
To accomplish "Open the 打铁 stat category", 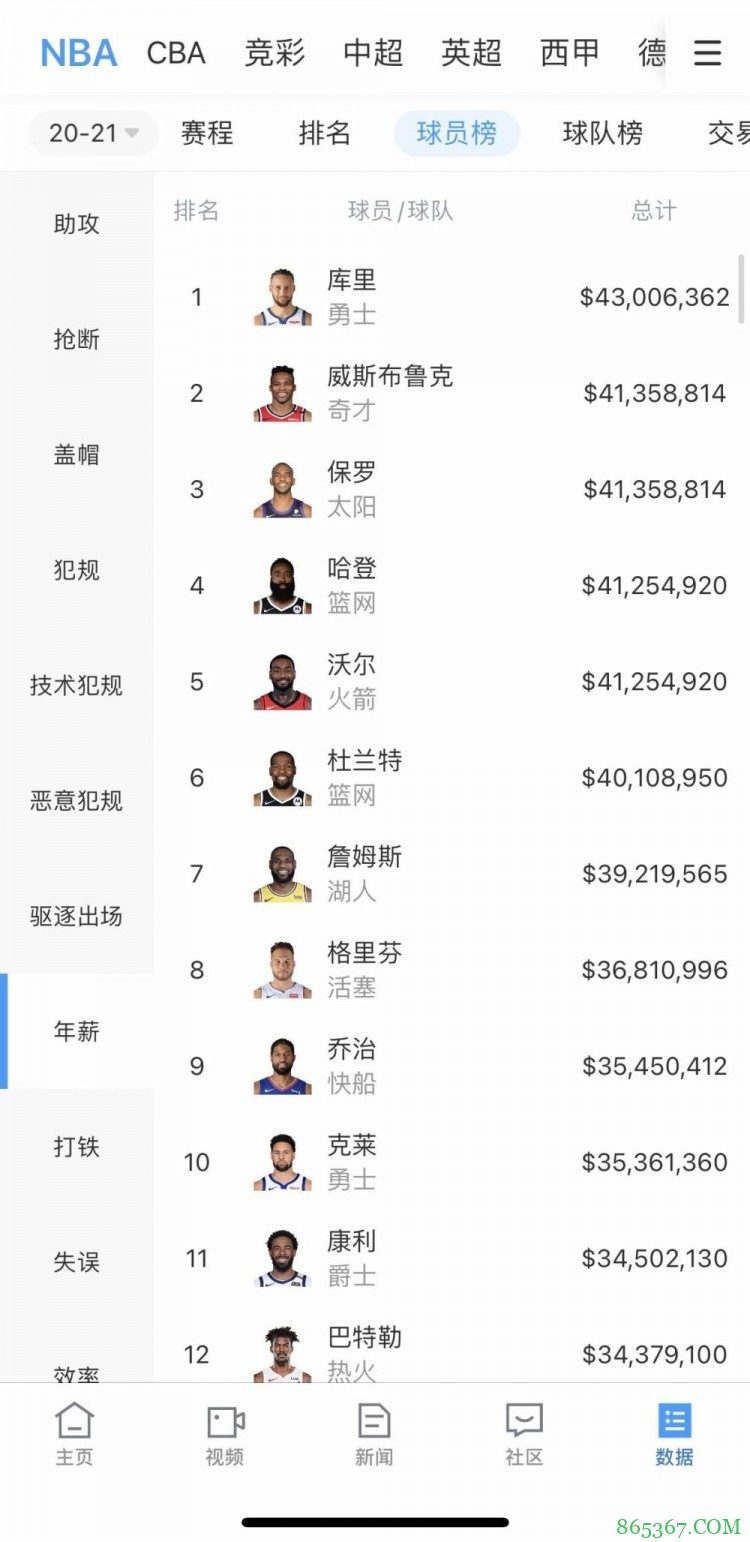I will [x=77, y=1147].
